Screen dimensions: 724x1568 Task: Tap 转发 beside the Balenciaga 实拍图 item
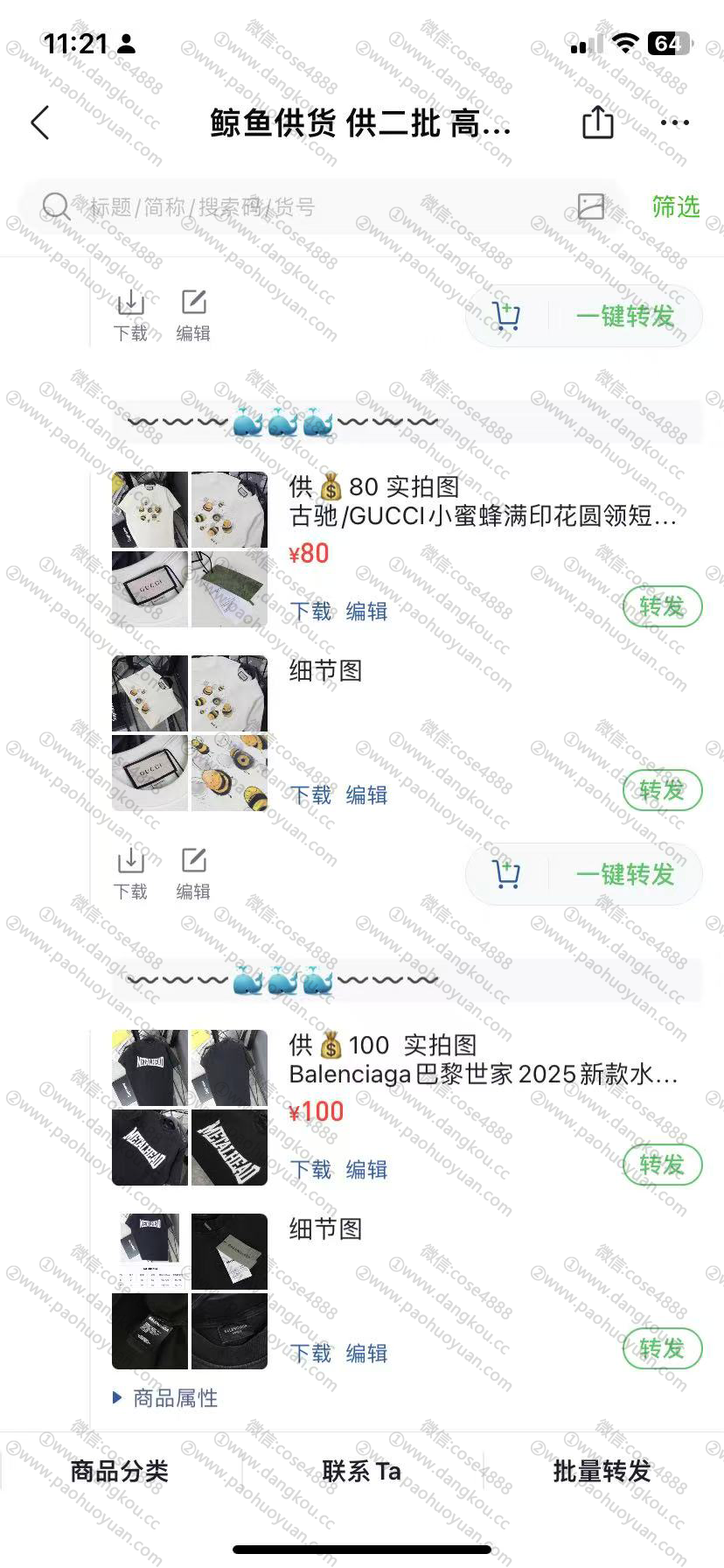coord(662,1165)
